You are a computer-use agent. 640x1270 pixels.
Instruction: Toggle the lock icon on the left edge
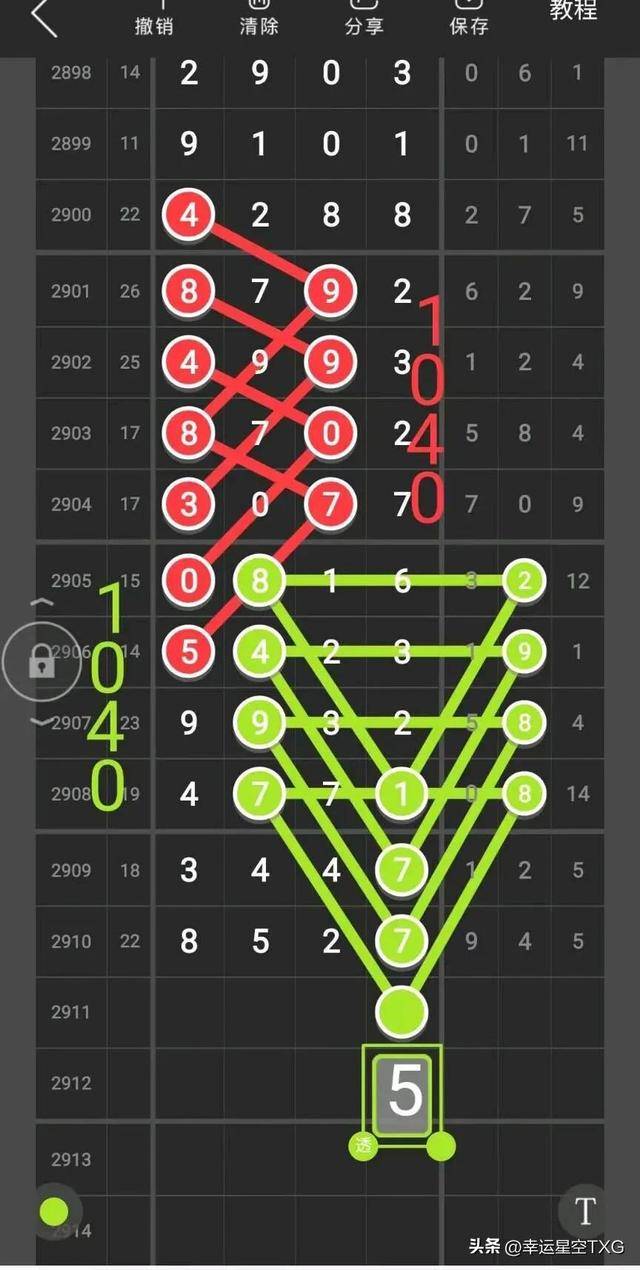tap(40, 662)
